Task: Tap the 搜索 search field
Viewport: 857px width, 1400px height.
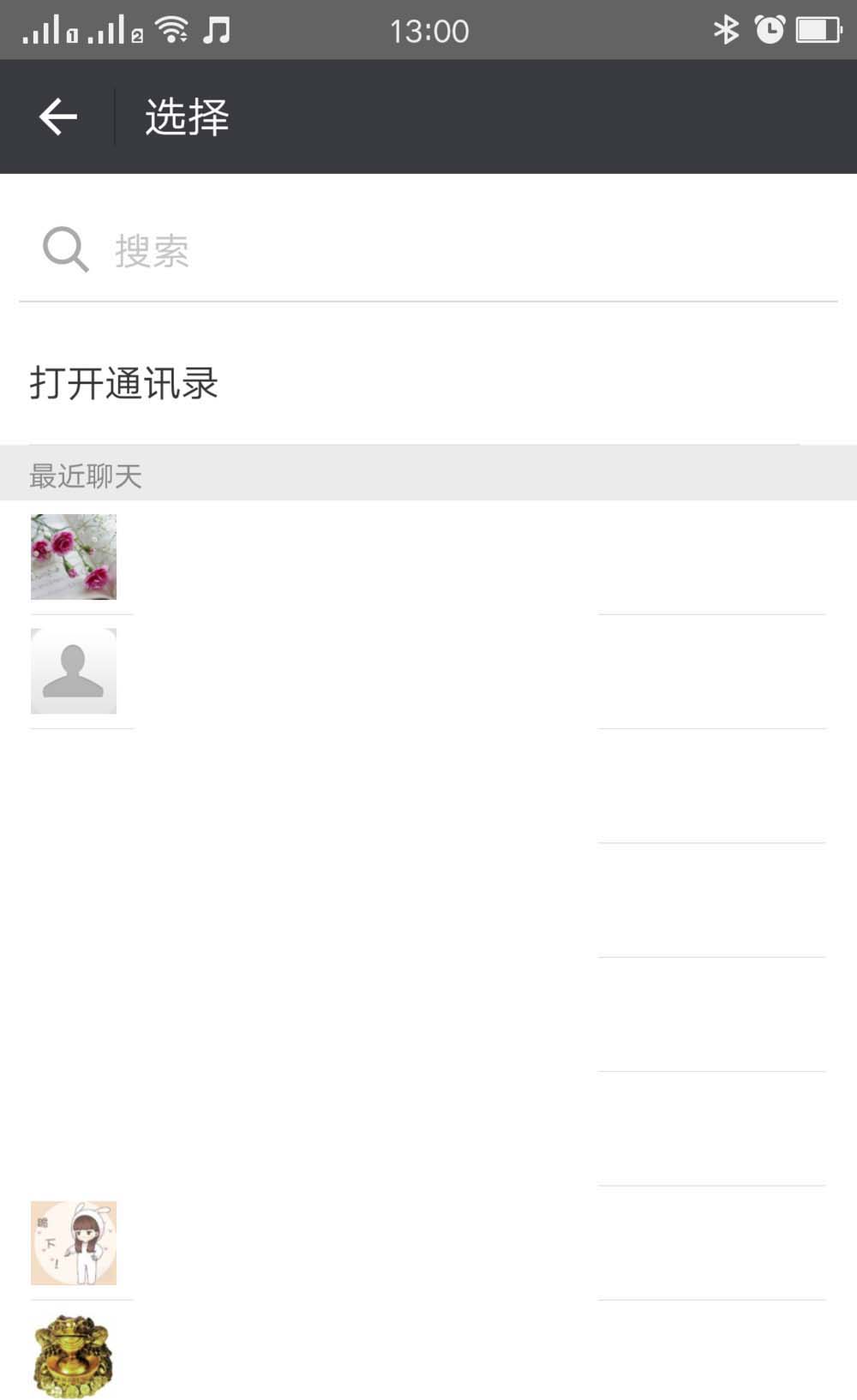Action: 428,250
